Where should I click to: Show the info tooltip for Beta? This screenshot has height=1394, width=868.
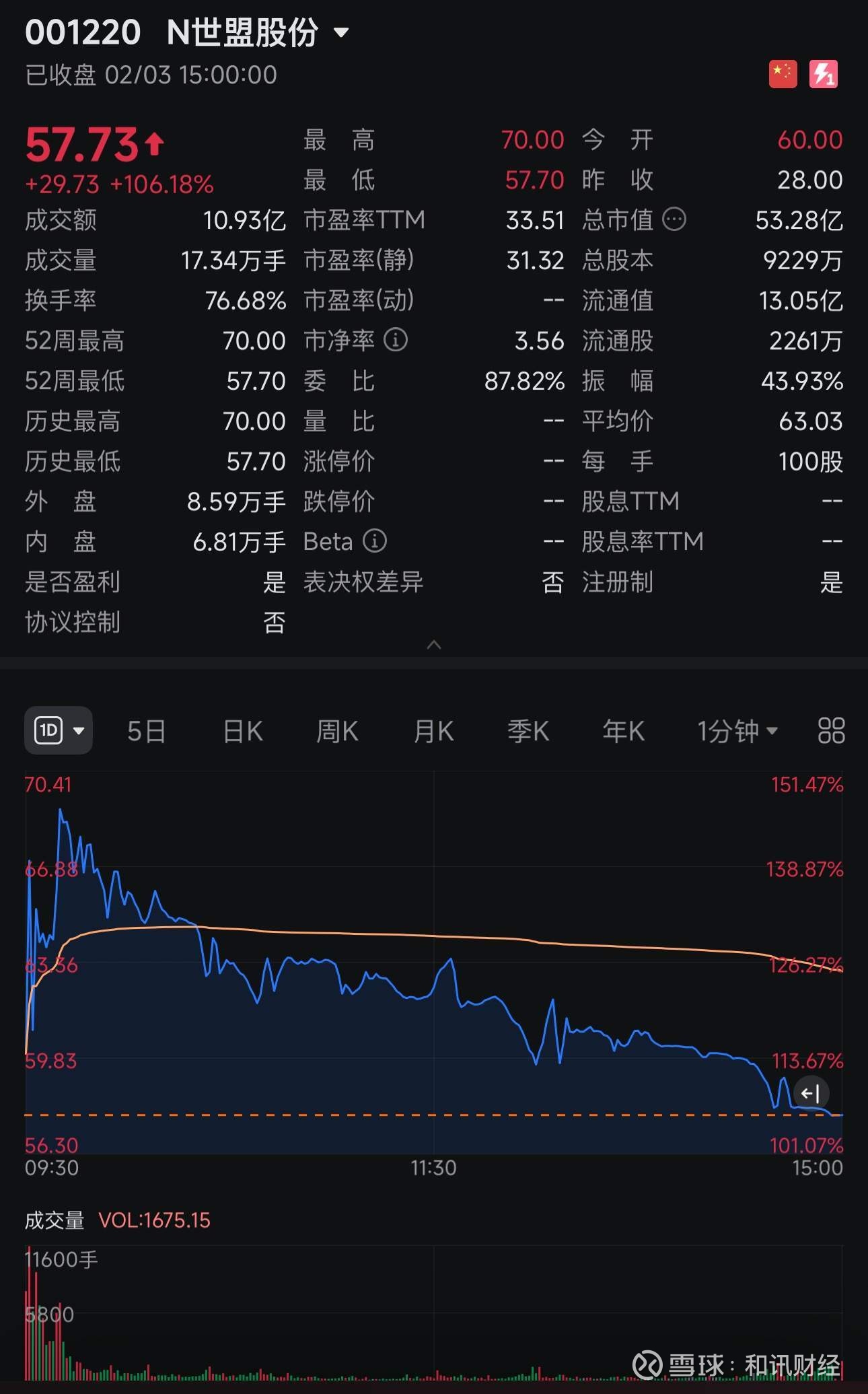coord(375,541)
